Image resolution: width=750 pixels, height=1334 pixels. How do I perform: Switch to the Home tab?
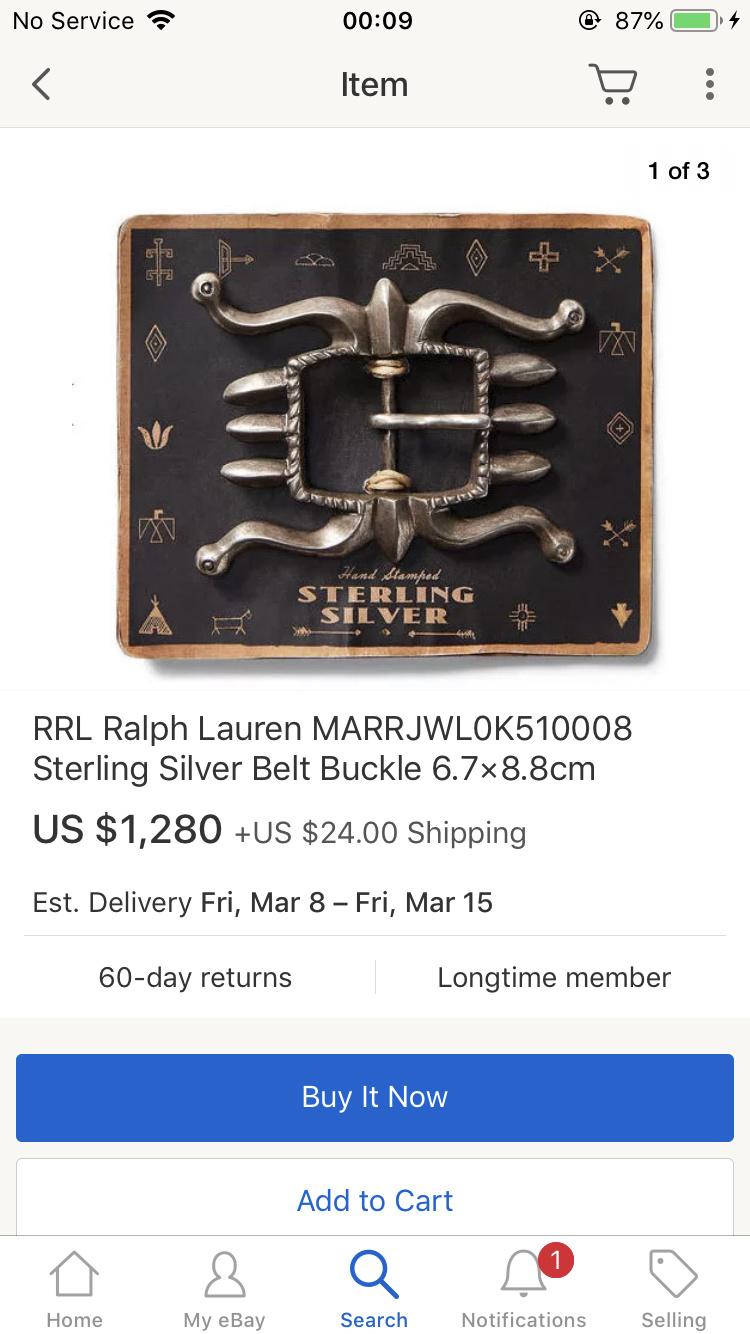(75, 1289)
